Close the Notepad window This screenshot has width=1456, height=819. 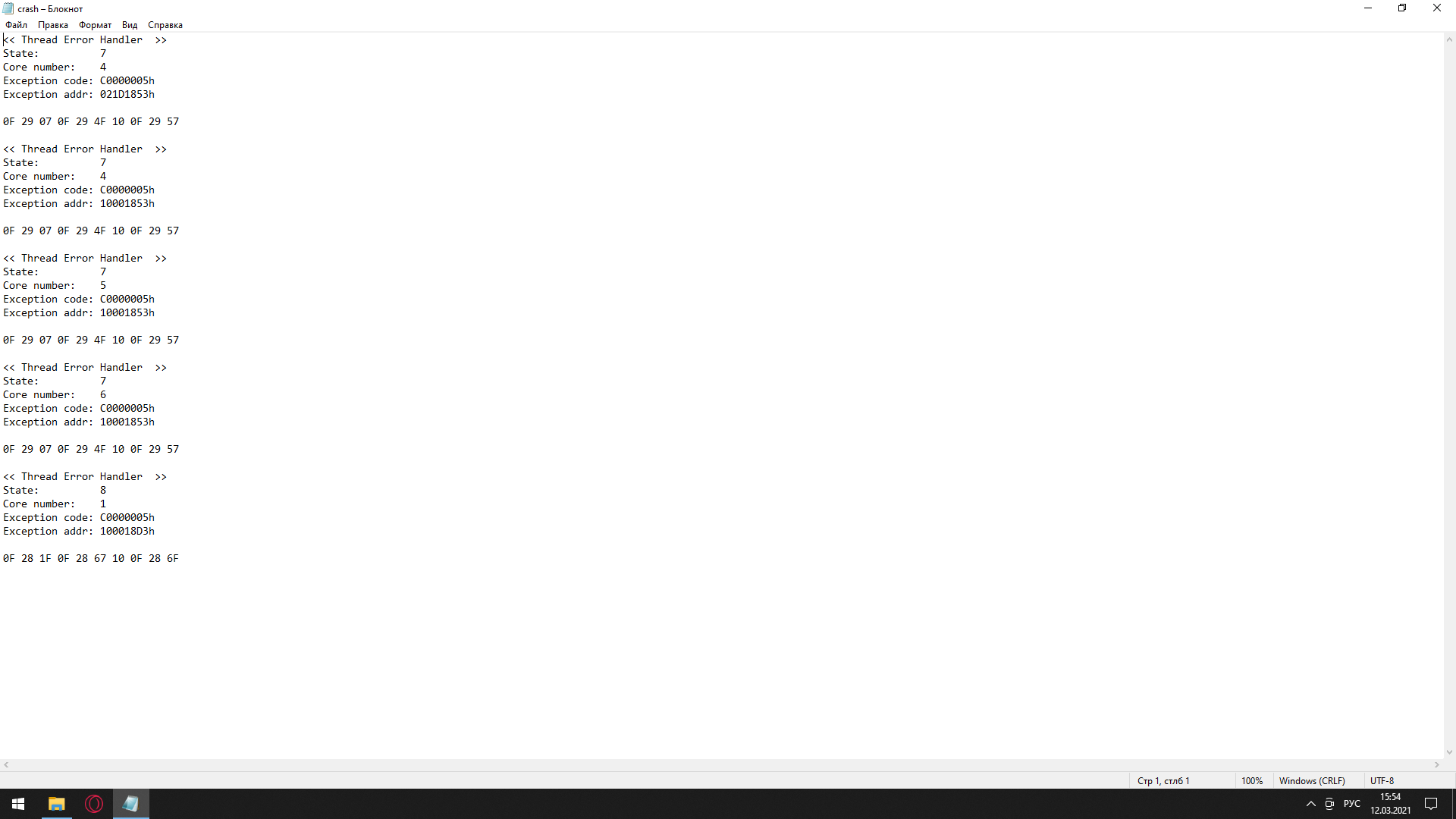click(x=1436, y=8)
